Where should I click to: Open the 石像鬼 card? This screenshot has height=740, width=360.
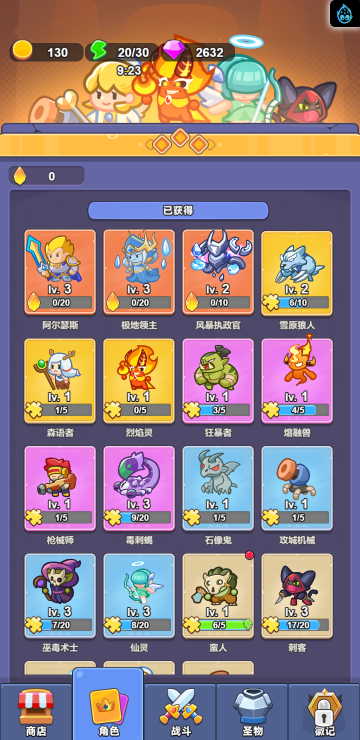[218, 488]
